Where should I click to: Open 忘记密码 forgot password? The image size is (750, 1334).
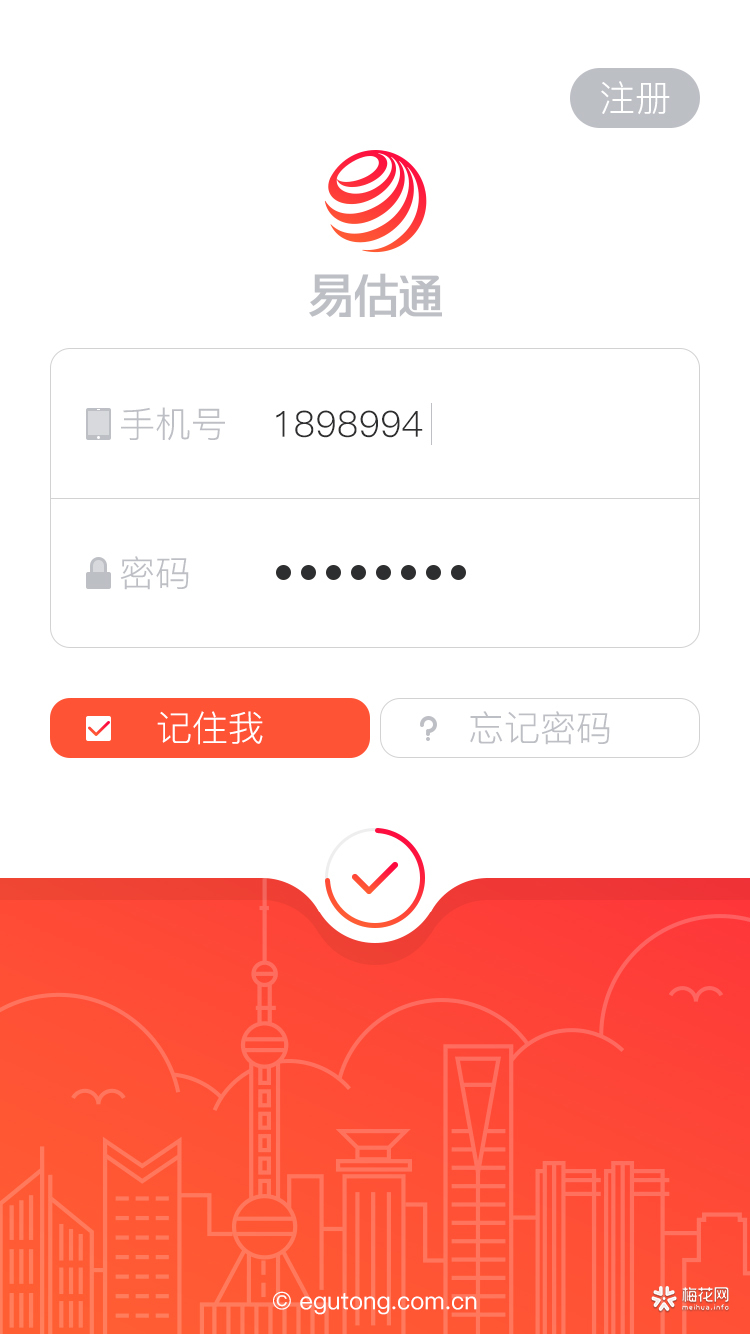[x=539, y=728]
